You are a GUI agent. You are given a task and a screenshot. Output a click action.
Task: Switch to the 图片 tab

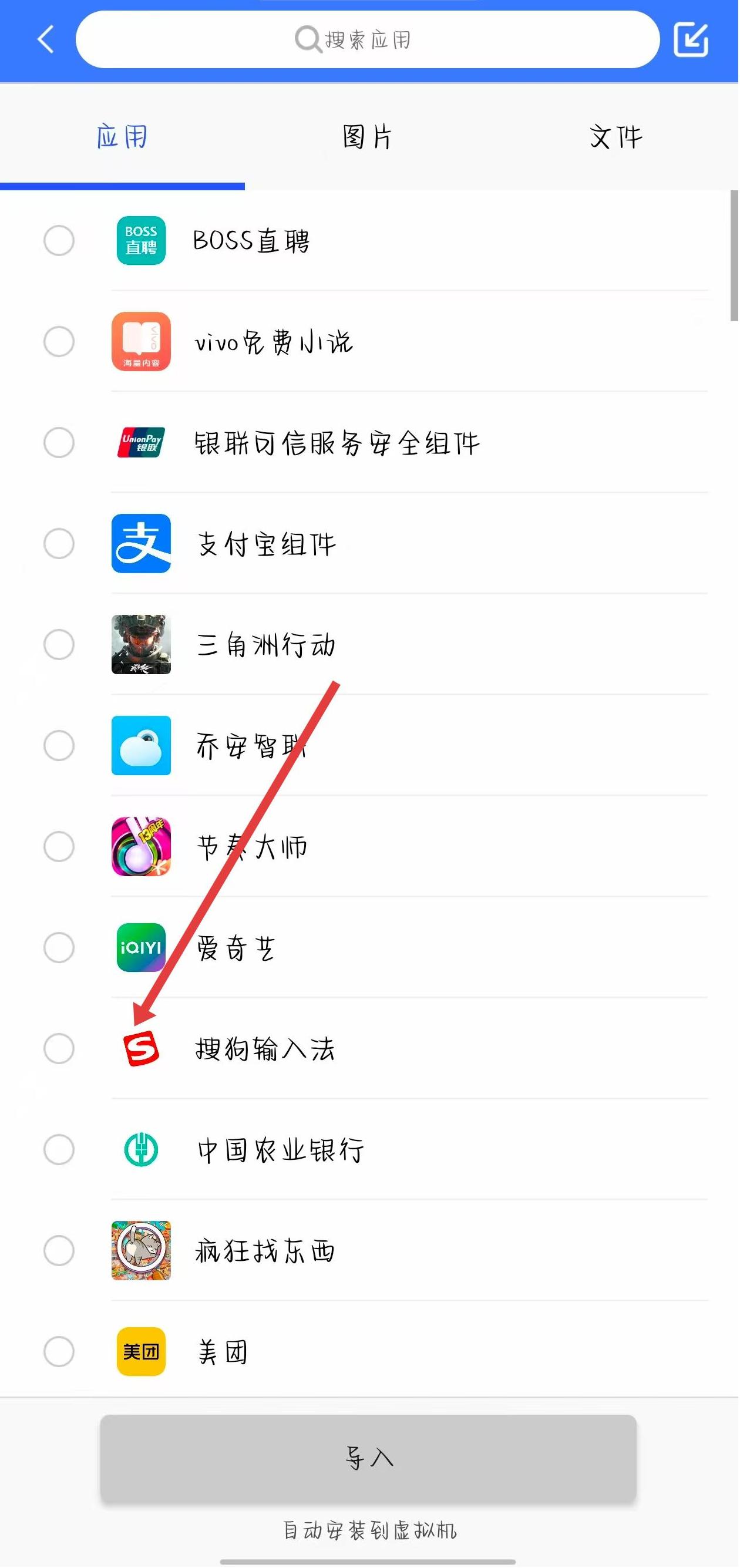point(367,137)
